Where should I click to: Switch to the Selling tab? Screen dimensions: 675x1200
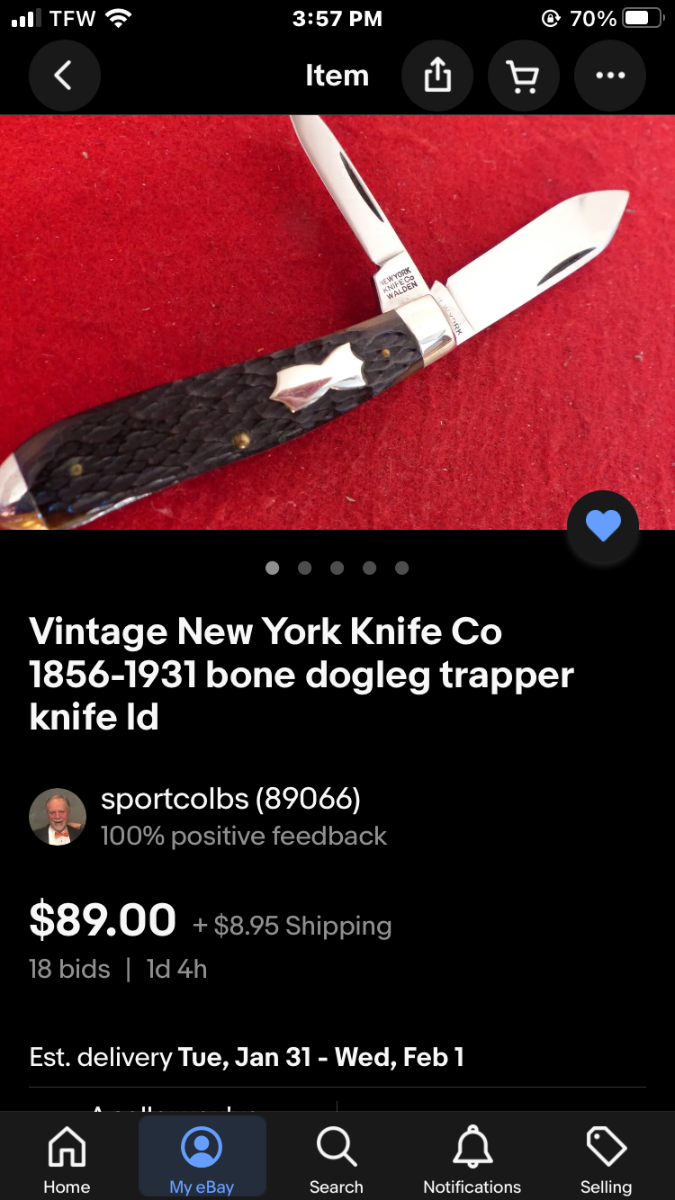click(606, 1159)
